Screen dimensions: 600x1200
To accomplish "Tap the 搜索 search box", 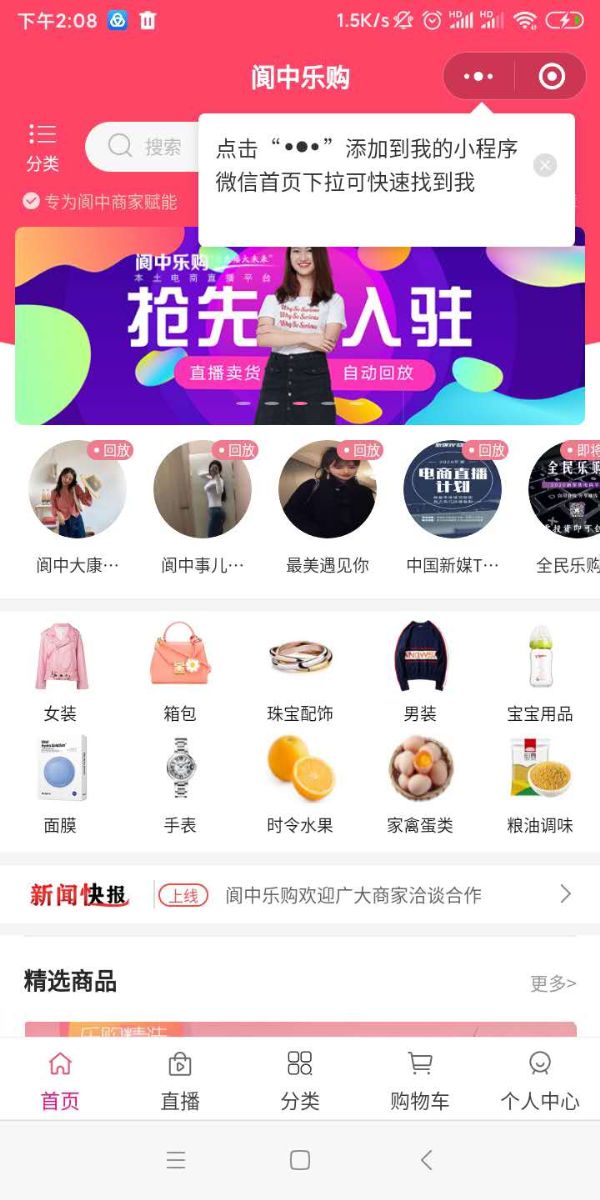I will click(x=145, y=147).
